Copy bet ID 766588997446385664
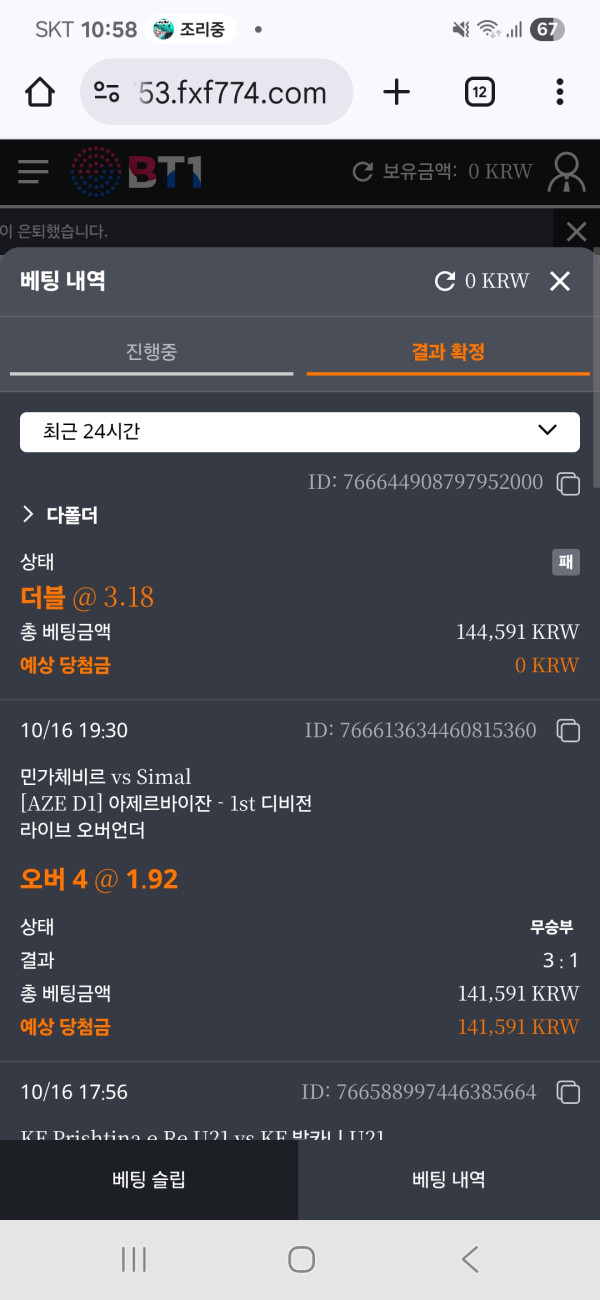600x1300 pixels. [567, 1092]
